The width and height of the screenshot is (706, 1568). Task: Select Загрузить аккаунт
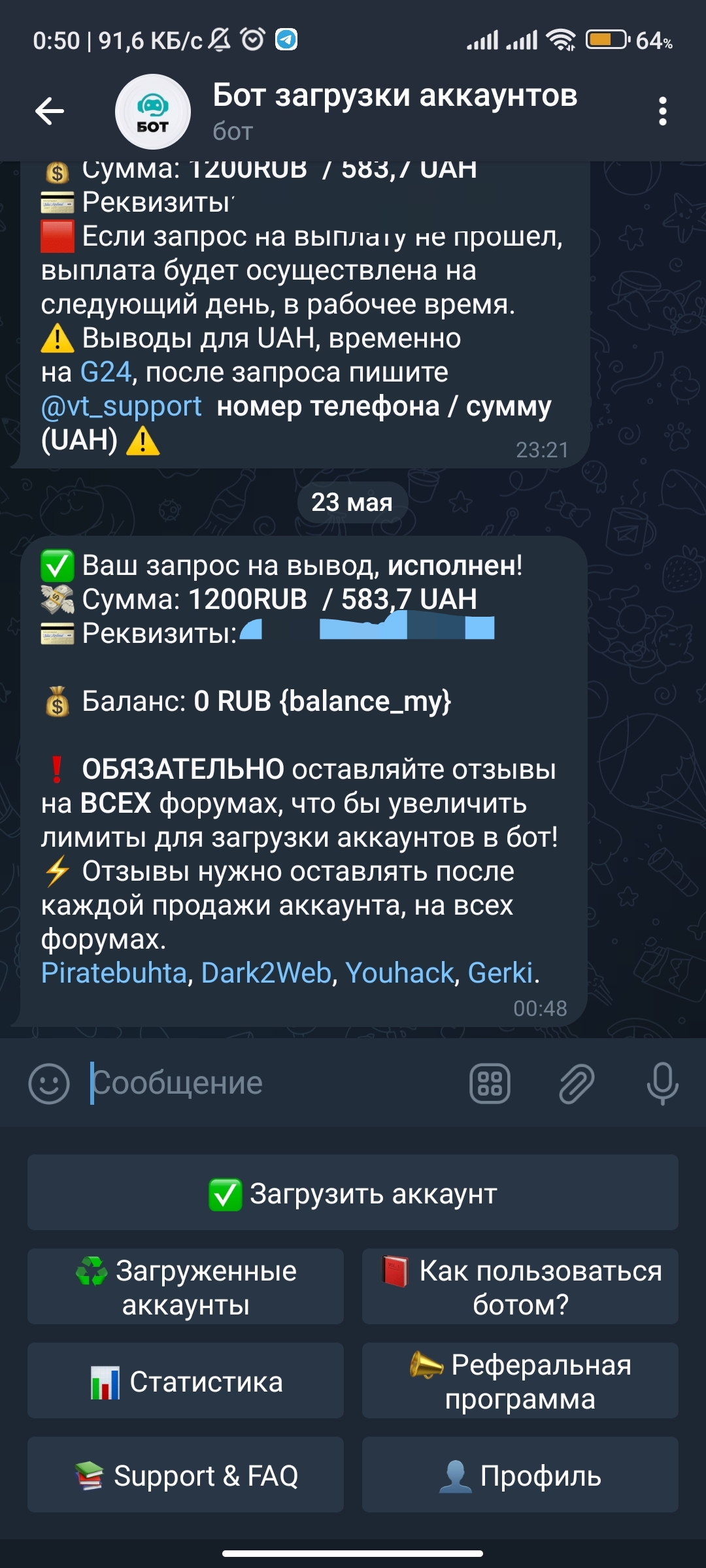pos(353,1193)
